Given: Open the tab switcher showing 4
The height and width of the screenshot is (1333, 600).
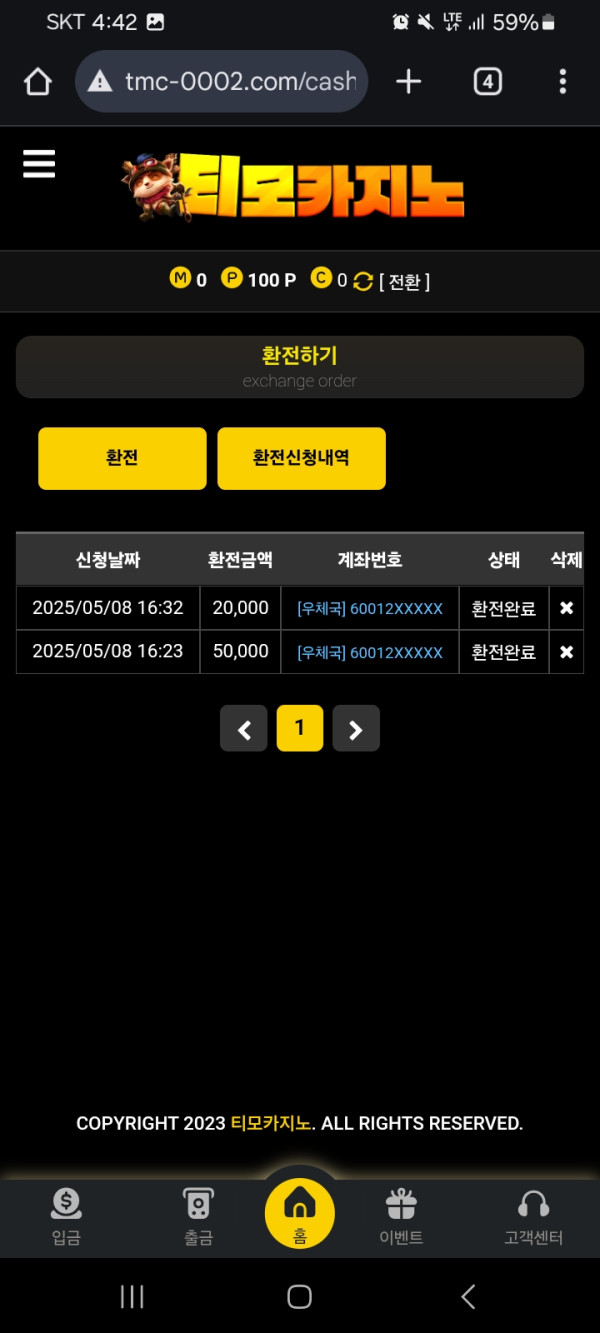Looking at the screenshot, I should 487,81.
